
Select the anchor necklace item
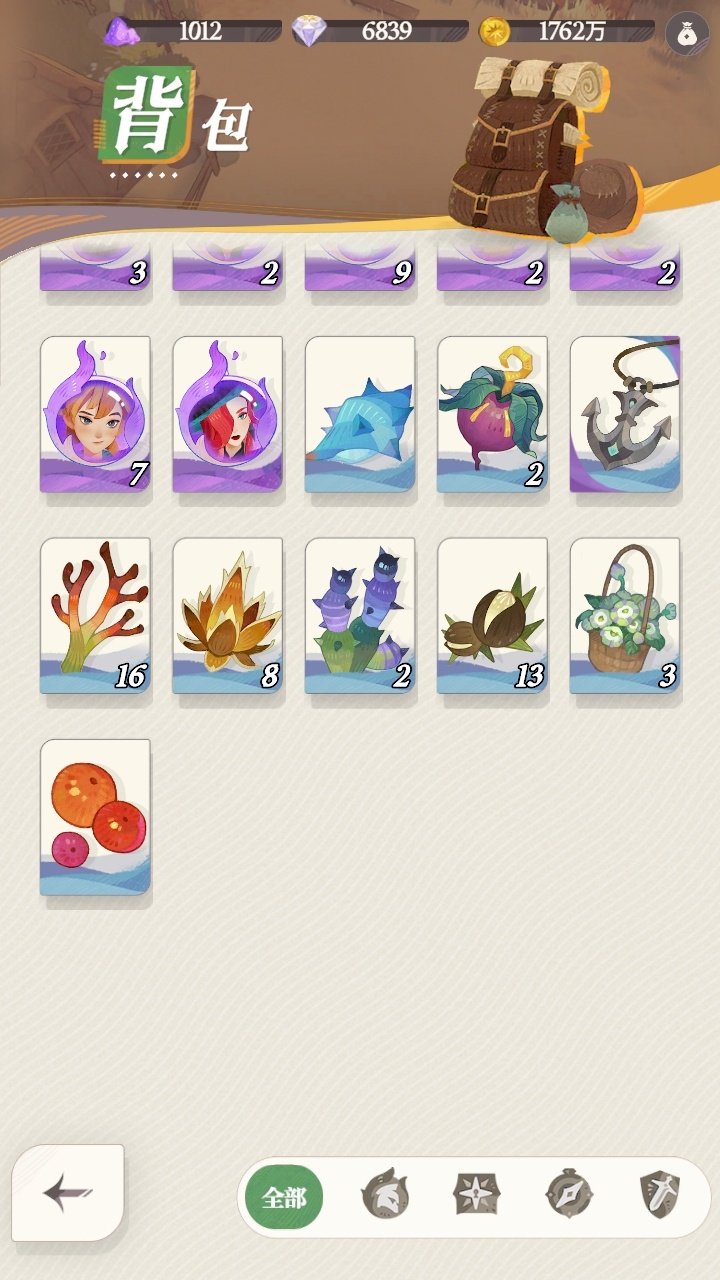[x=625, y=414]
